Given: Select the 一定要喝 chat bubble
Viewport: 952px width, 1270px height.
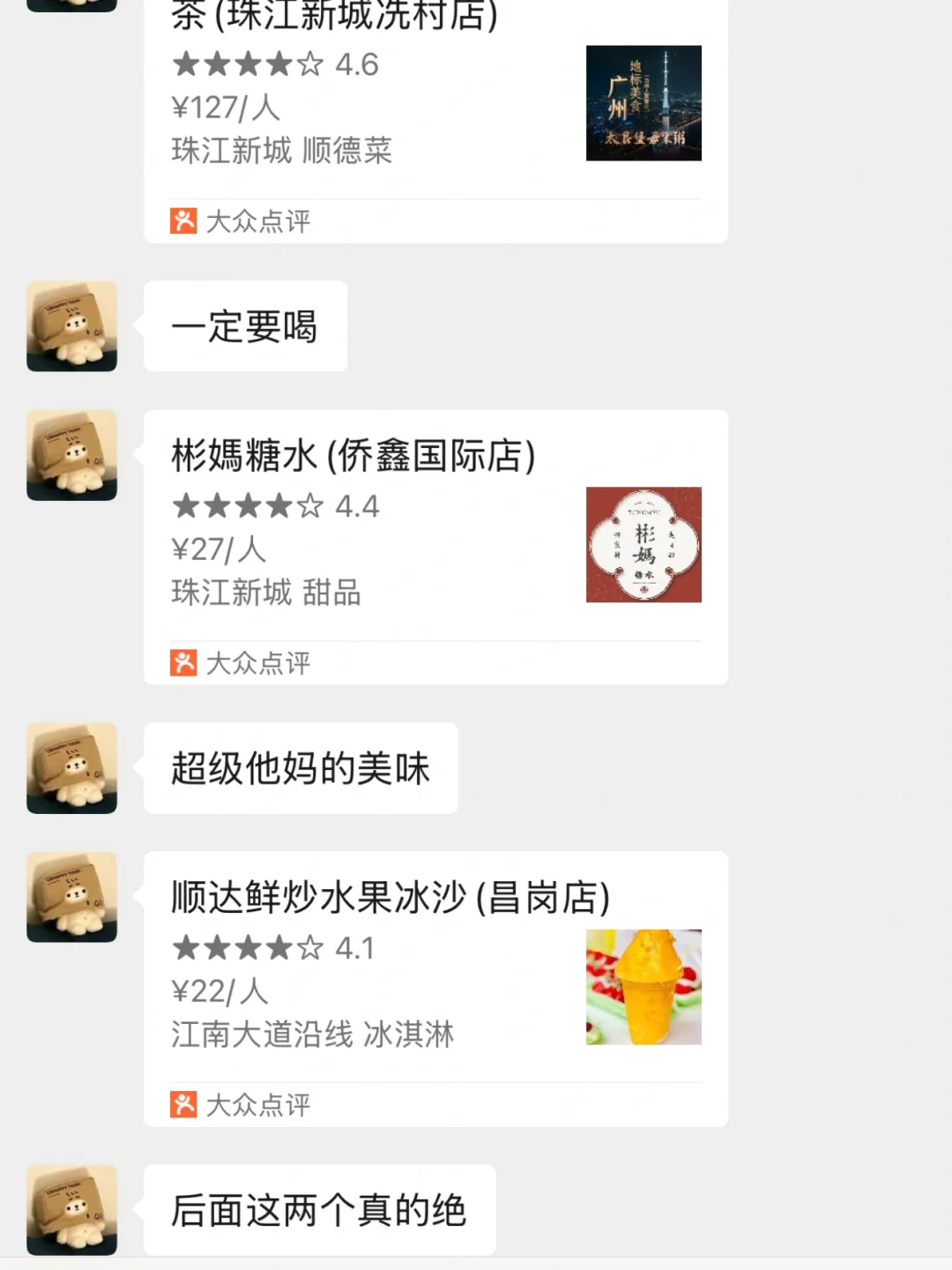Looking at the screenshot, I should [246, 326].
